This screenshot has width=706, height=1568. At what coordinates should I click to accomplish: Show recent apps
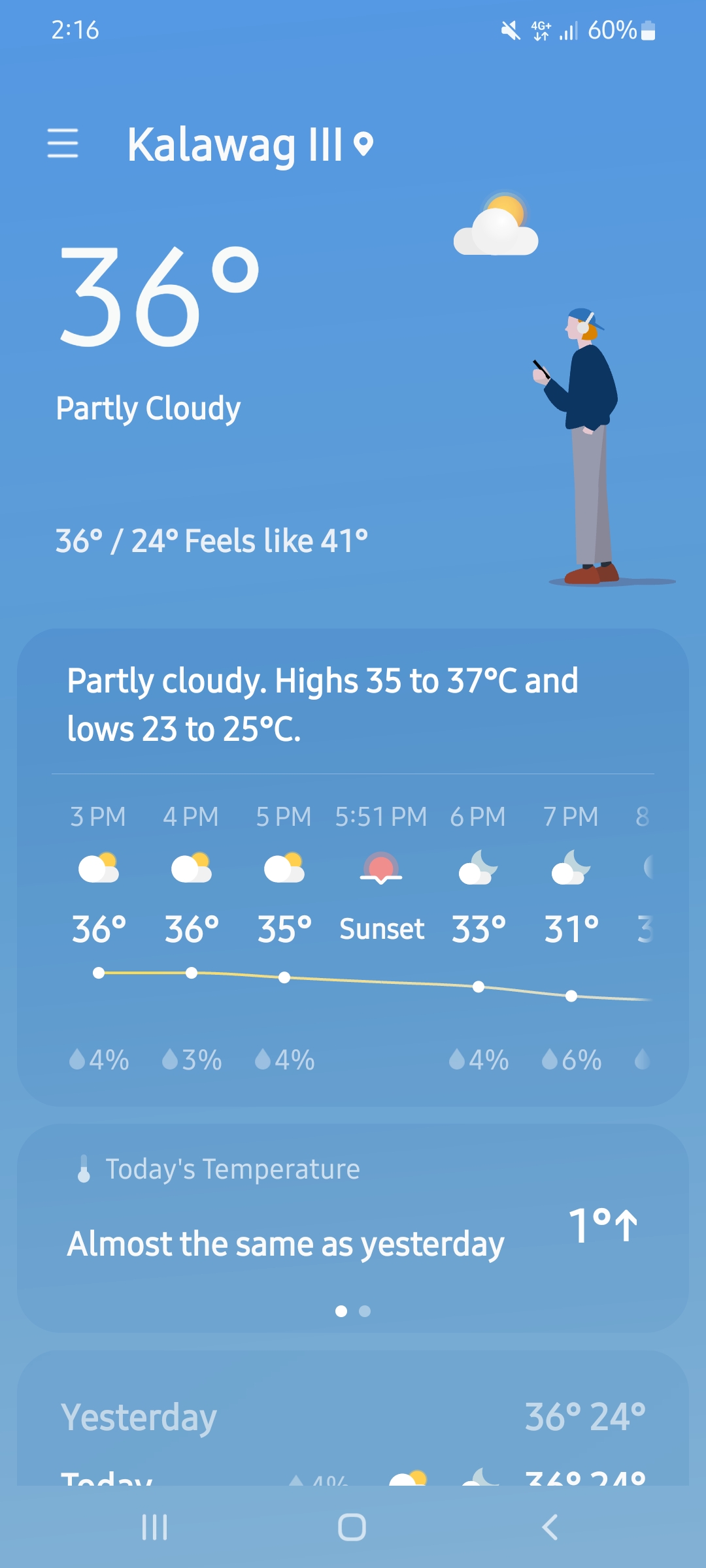click(155, 1527)
